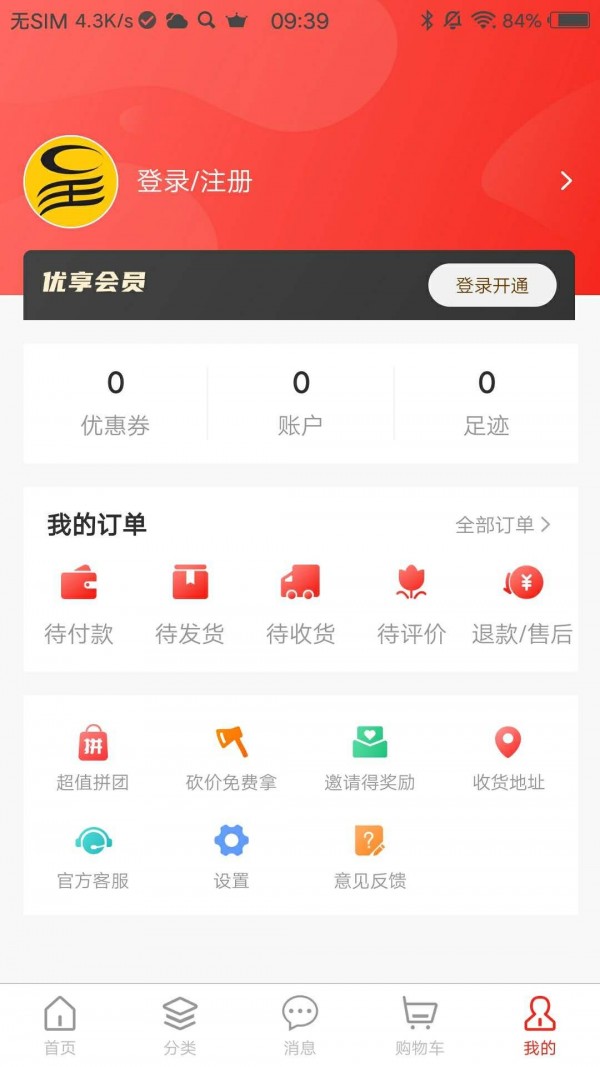Check 待收货 orders awaiting delivery
Viewport: 600px width, 1067px height.
(x=300, y=603)
